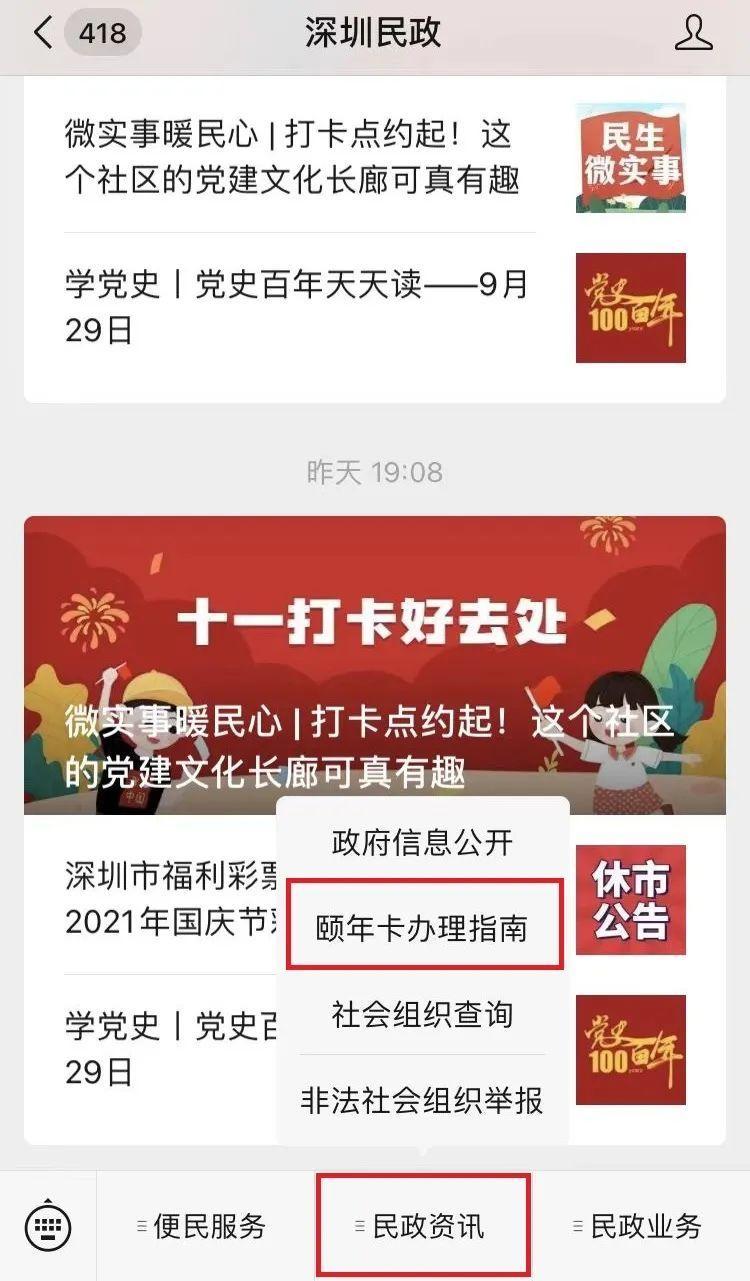Switch to keyboard input mode
The width and height of the screenshot is (750, 1281).
coord(47,1226)
